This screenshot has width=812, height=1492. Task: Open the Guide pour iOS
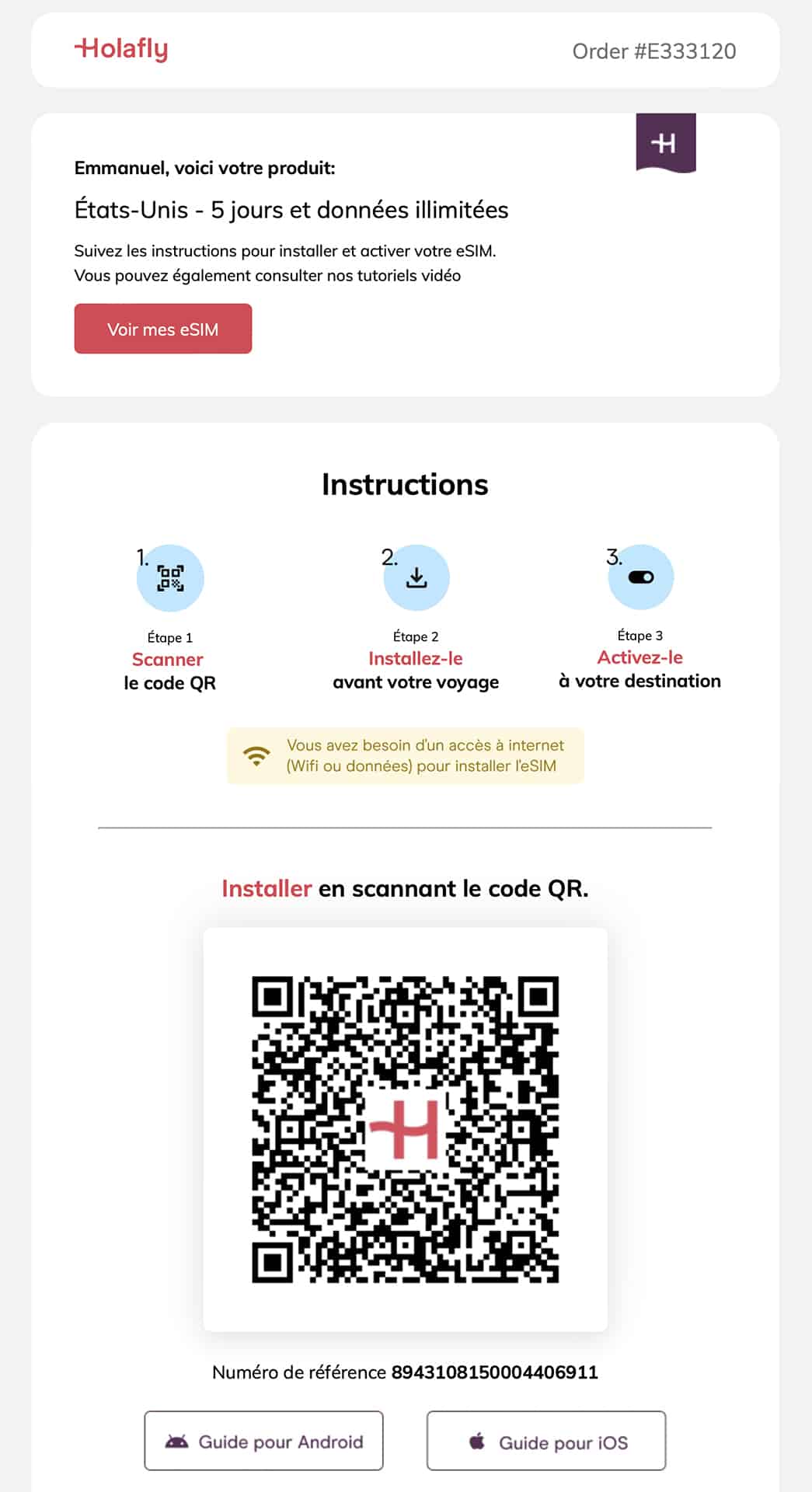546,1441
